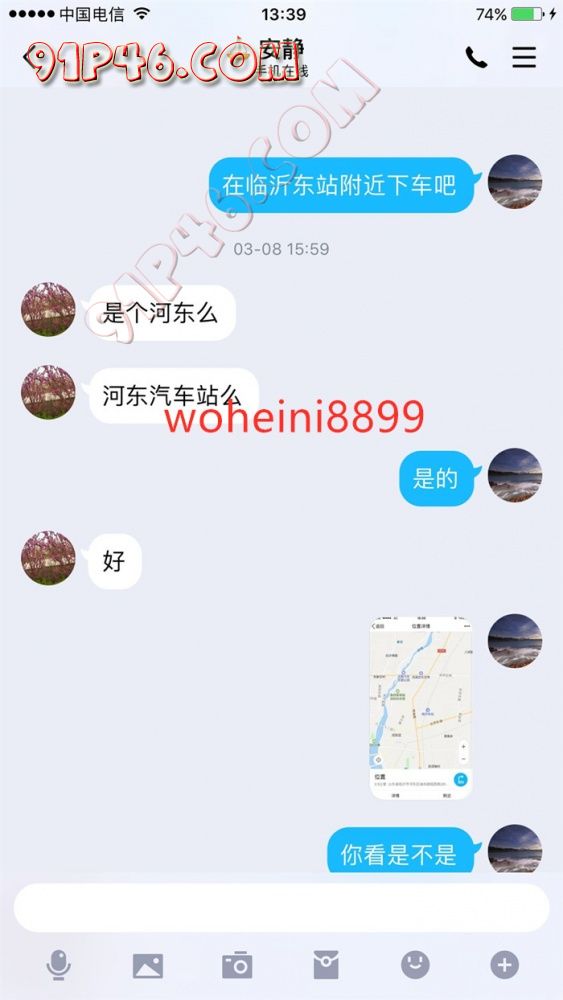Image resolution: width=563 pixels, height=1000 pixels.
Task: Open the chat settings menu icon
Action: 523,57
